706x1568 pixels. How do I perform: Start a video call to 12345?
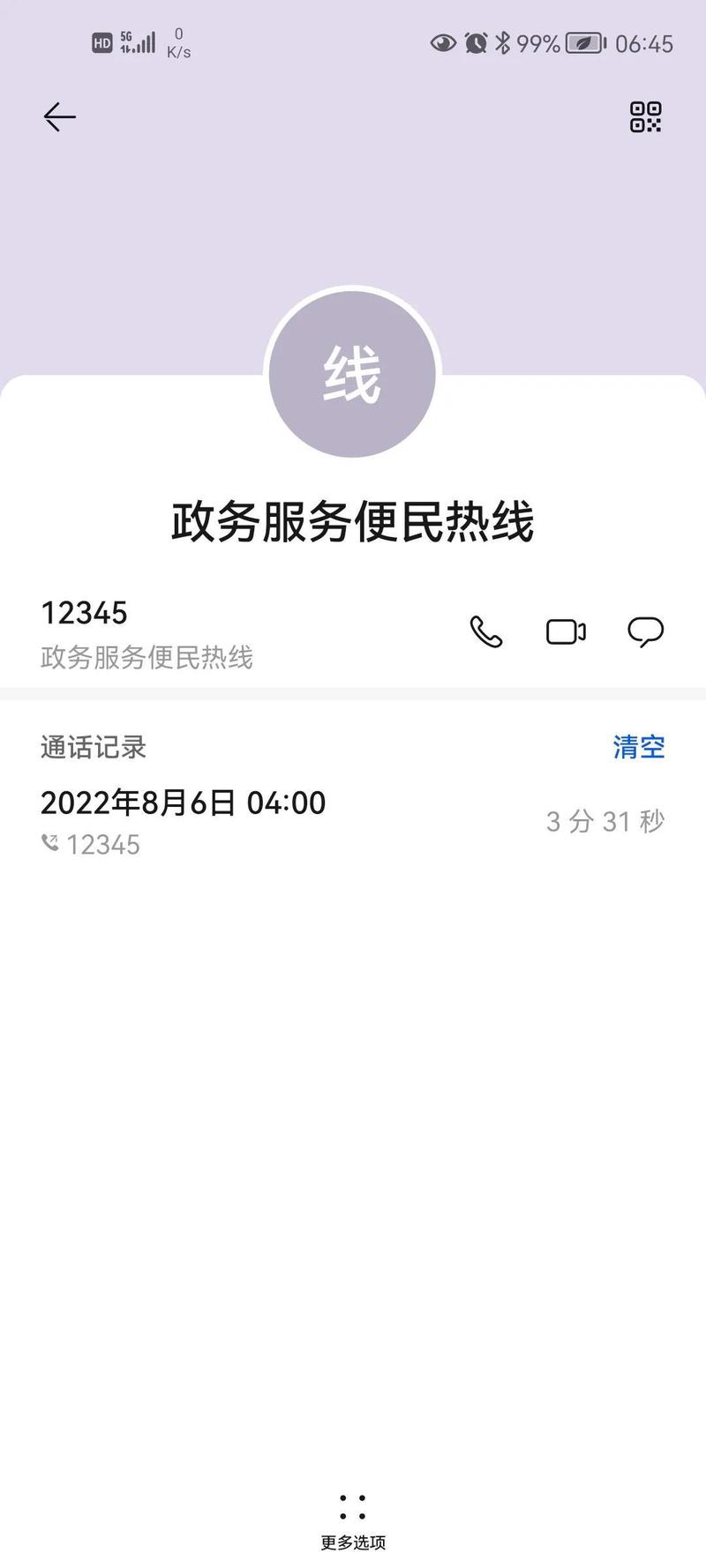tap(566, 631)
